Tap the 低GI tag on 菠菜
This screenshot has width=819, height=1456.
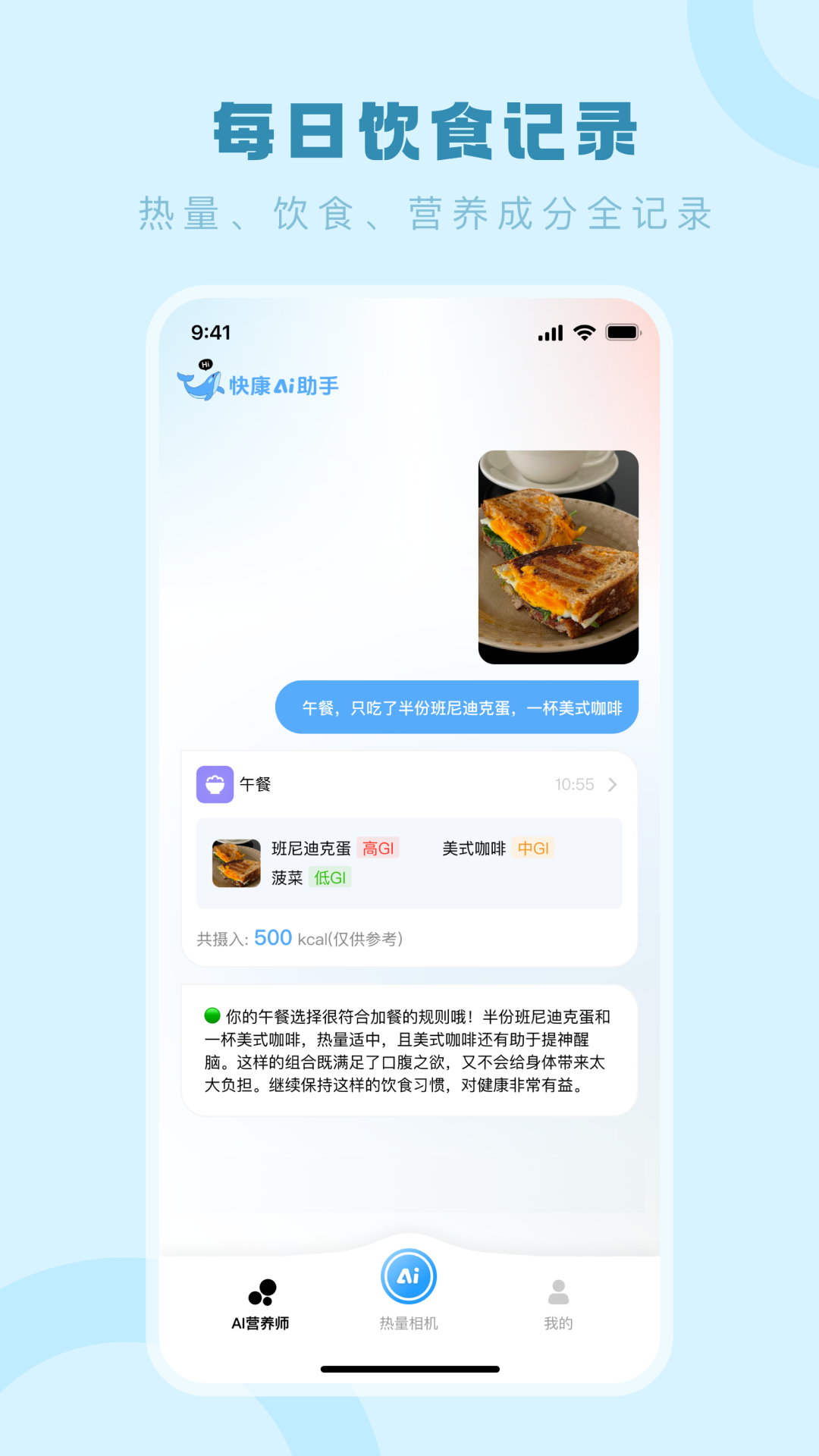pos(331,877)
